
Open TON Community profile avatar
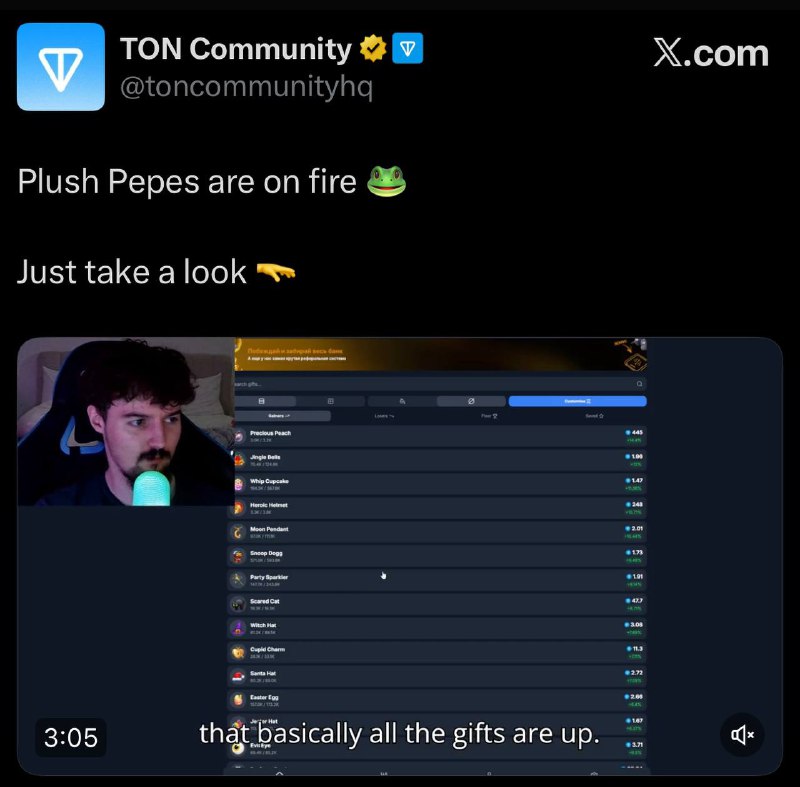click(x=61, y=67)
